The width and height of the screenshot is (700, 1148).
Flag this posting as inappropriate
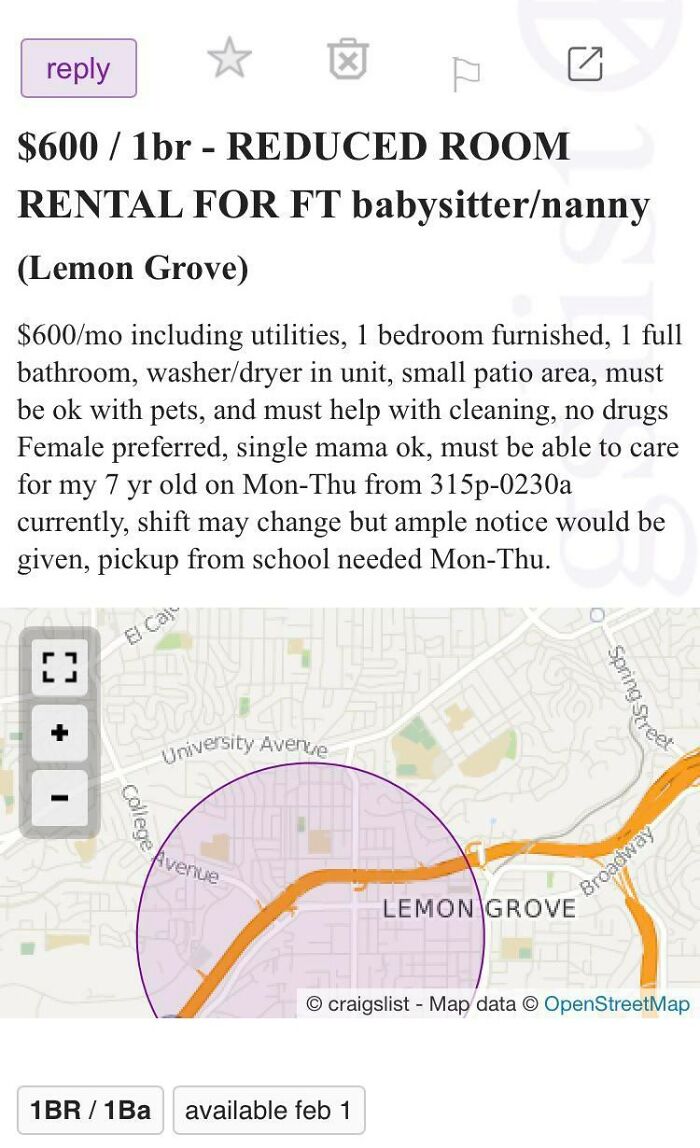(466, 73)
